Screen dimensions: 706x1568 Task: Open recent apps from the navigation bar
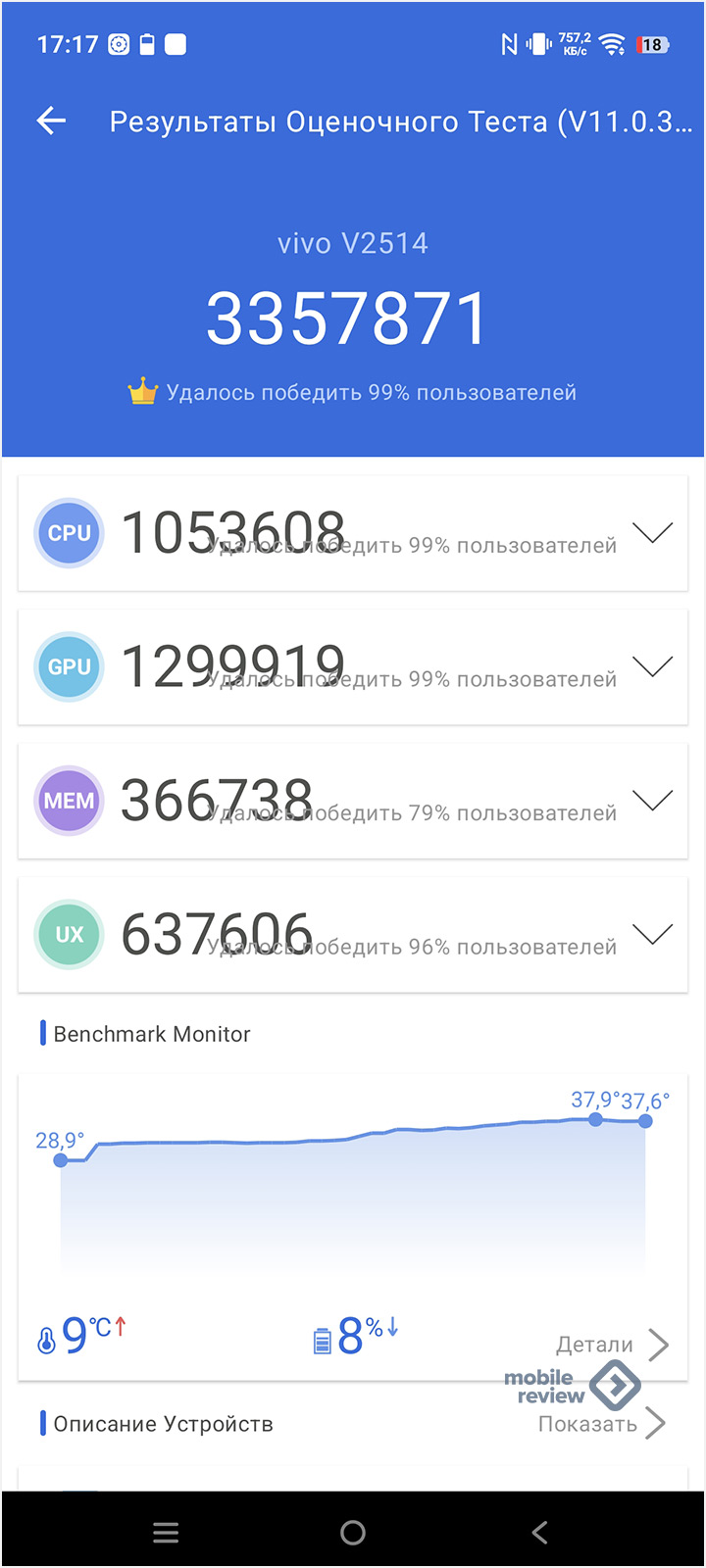click(166, 1533)
